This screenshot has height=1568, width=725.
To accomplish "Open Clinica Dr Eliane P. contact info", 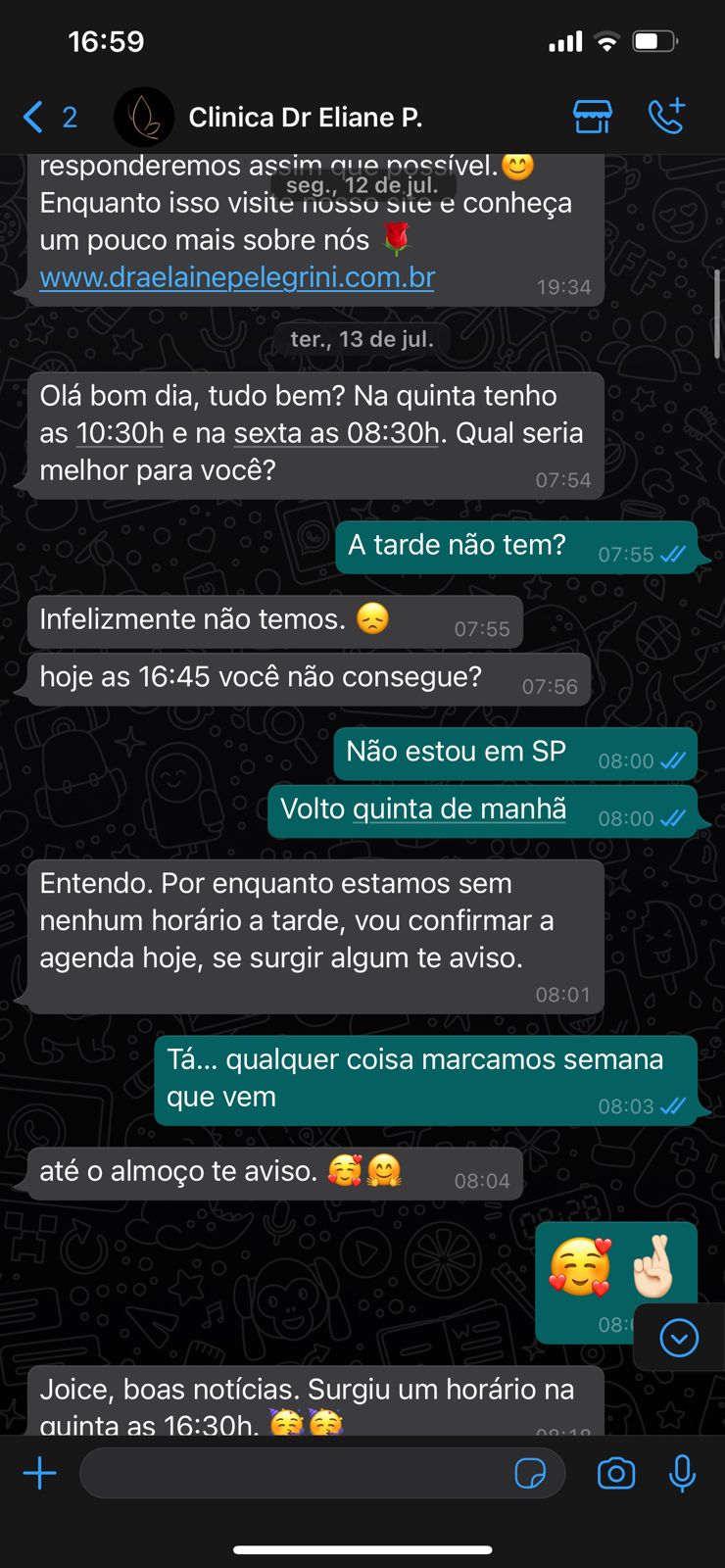I will (x=304, y=118).
